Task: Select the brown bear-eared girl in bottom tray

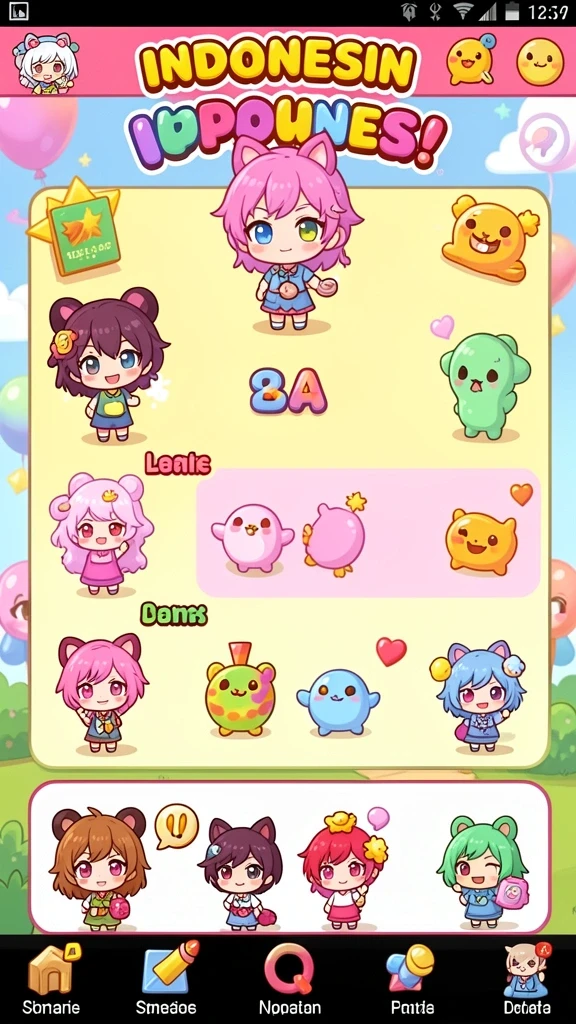Action: click(99, 865)
